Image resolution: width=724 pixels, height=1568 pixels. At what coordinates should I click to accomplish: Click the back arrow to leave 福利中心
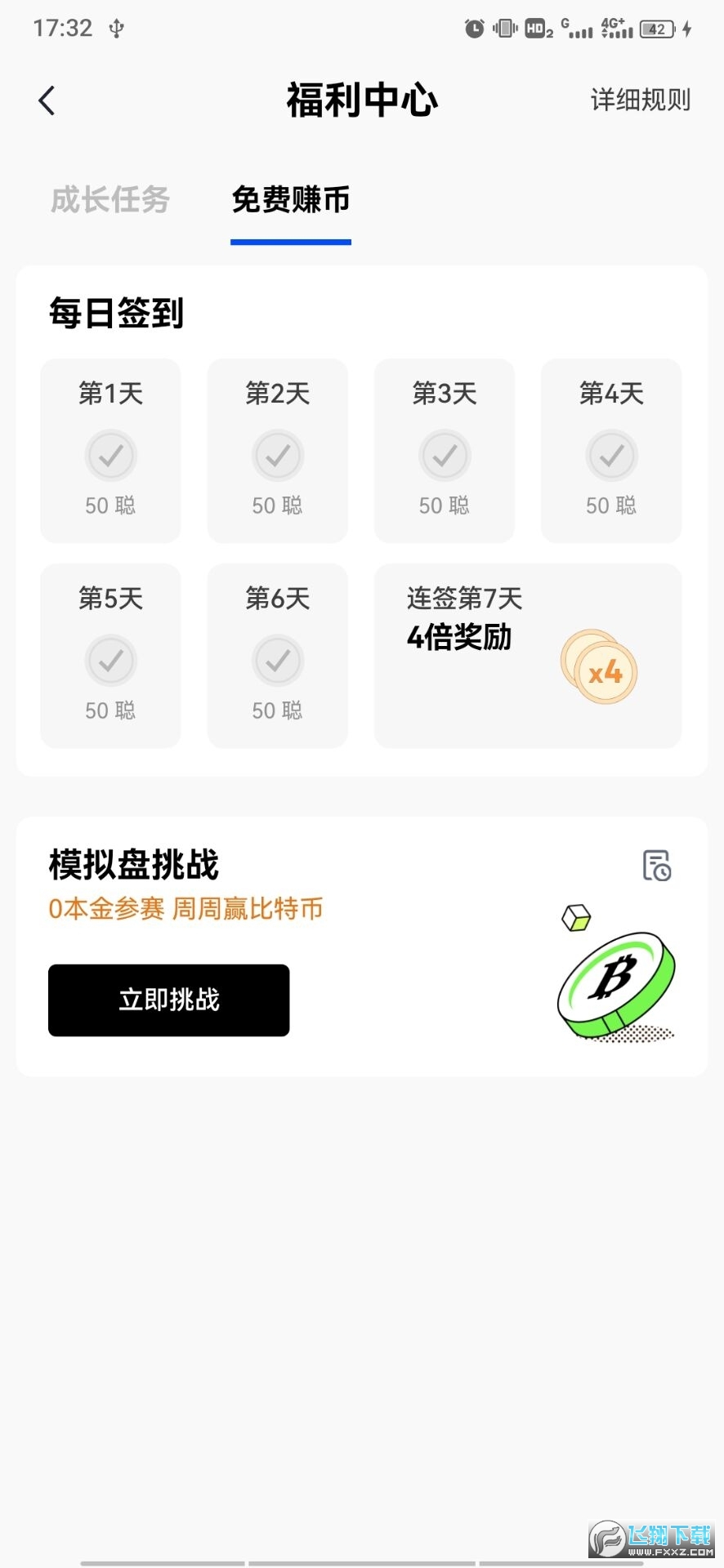(47, 100)
